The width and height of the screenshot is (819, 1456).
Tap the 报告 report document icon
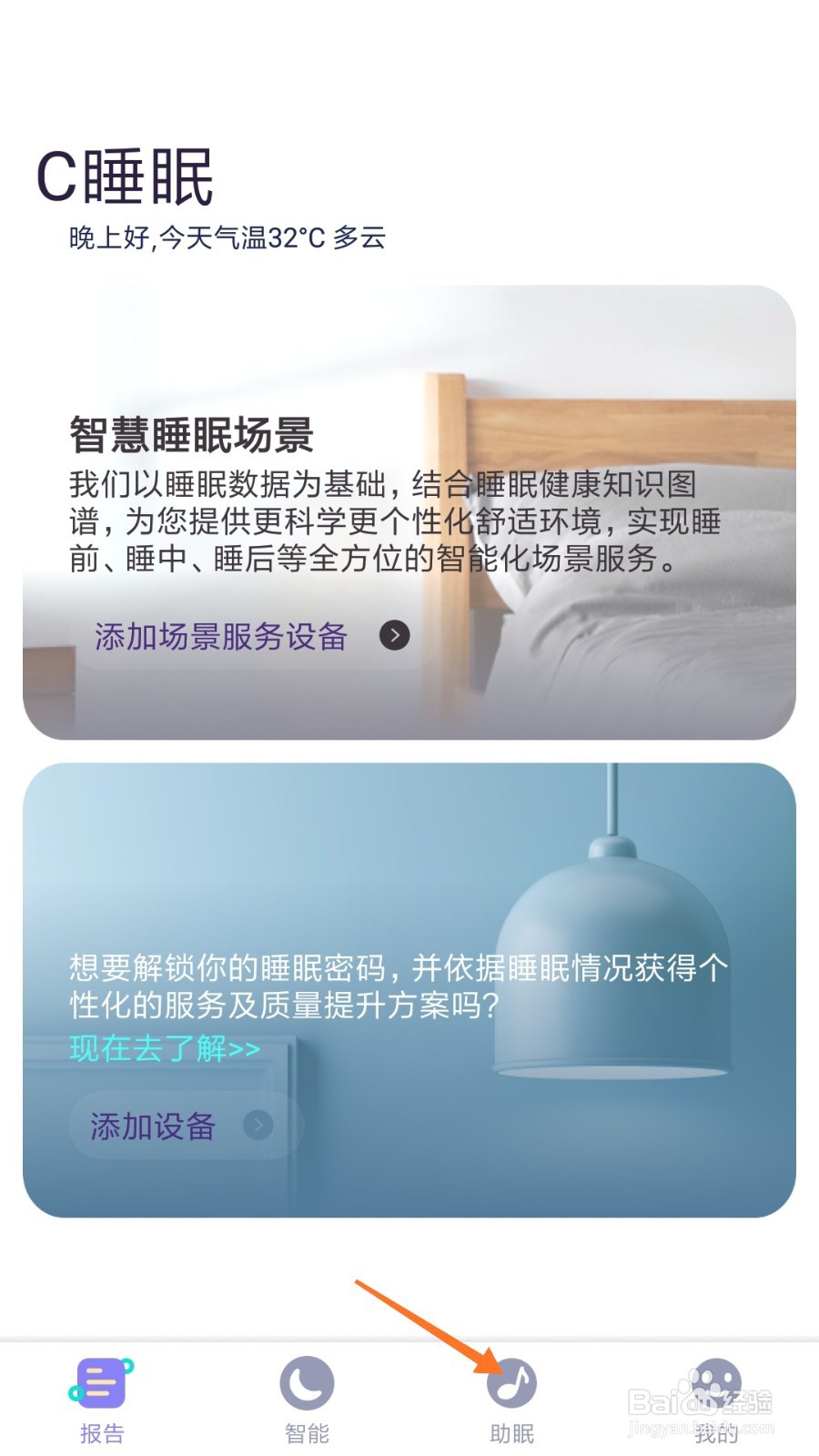pos(102,1382)
